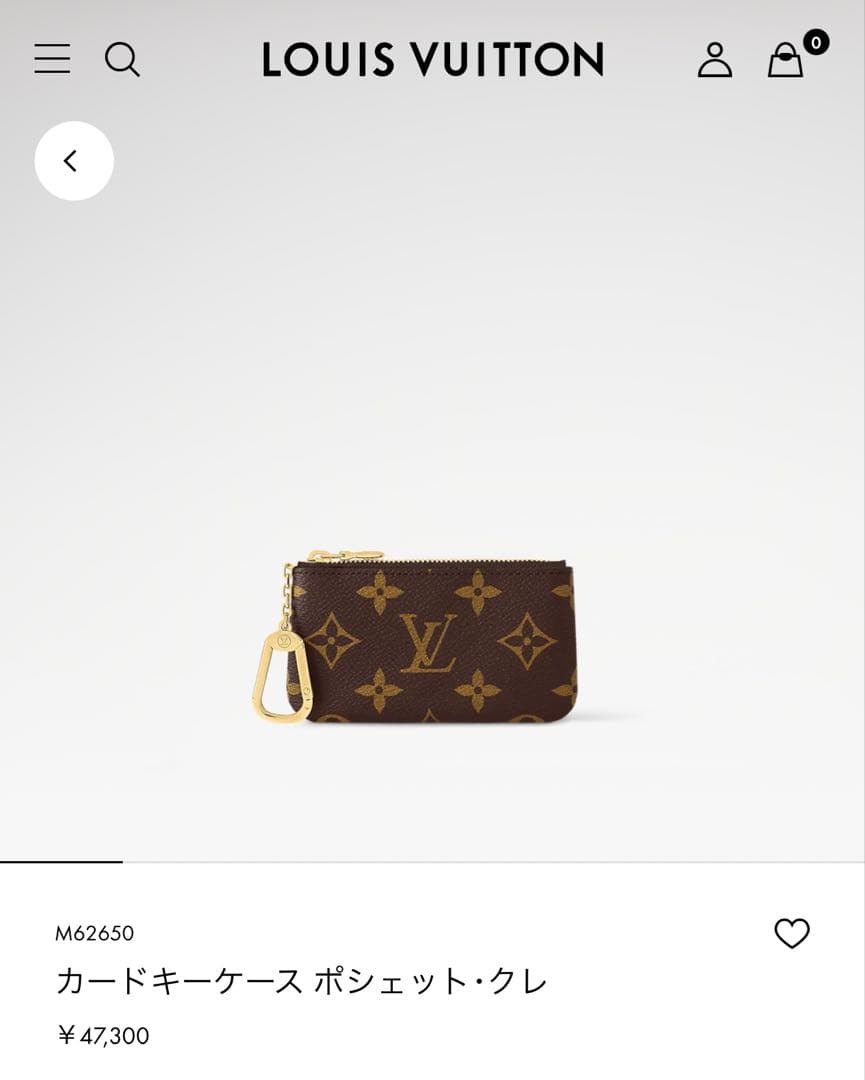Image resolution: width=865 pixels, height=1080 pixels.
Task: Tap the Louis Vuitton home logo
Action: click(433, 60)
